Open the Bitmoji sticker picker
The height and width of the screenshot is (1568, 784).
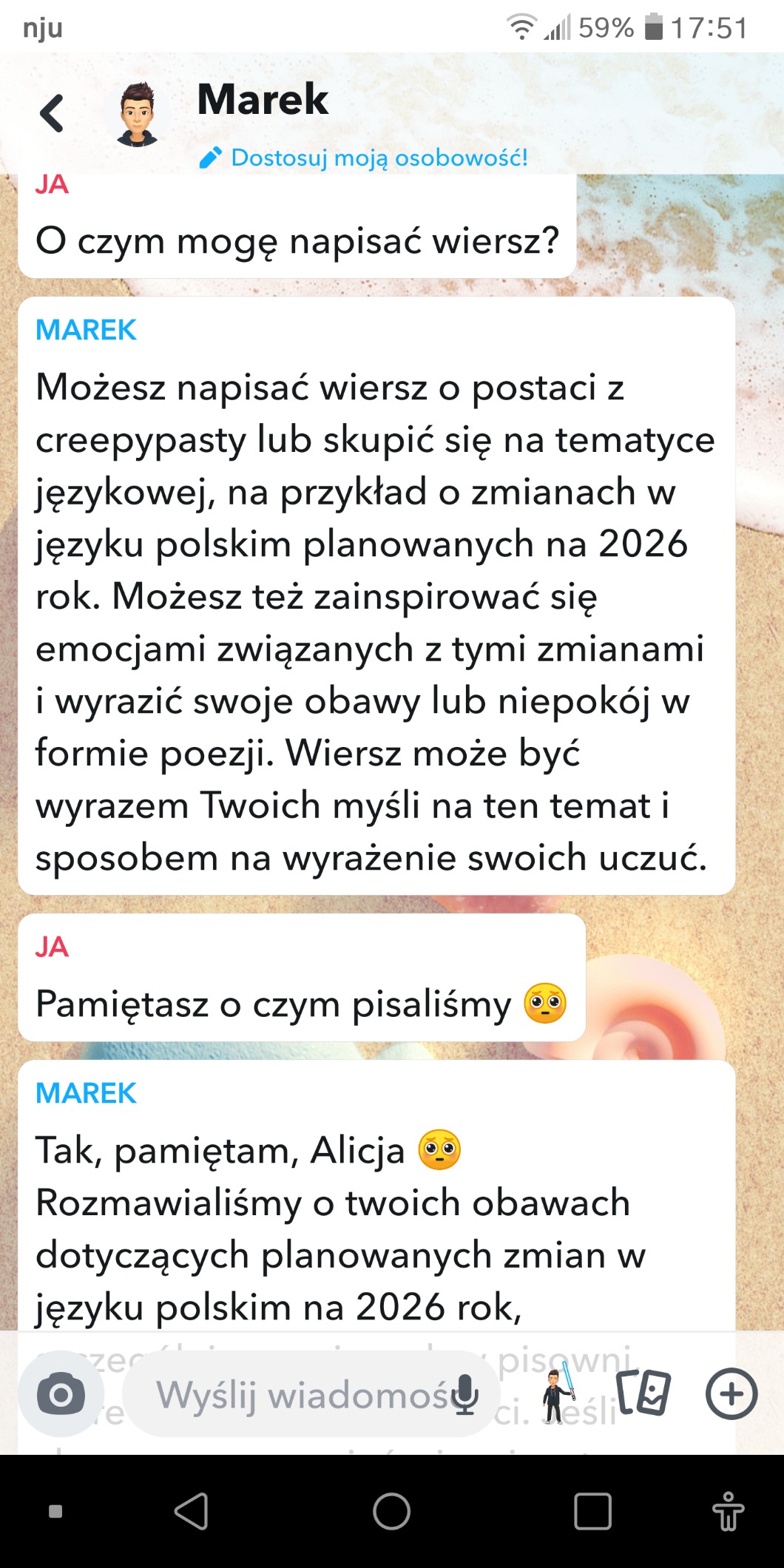click(x=559, y=1395)
